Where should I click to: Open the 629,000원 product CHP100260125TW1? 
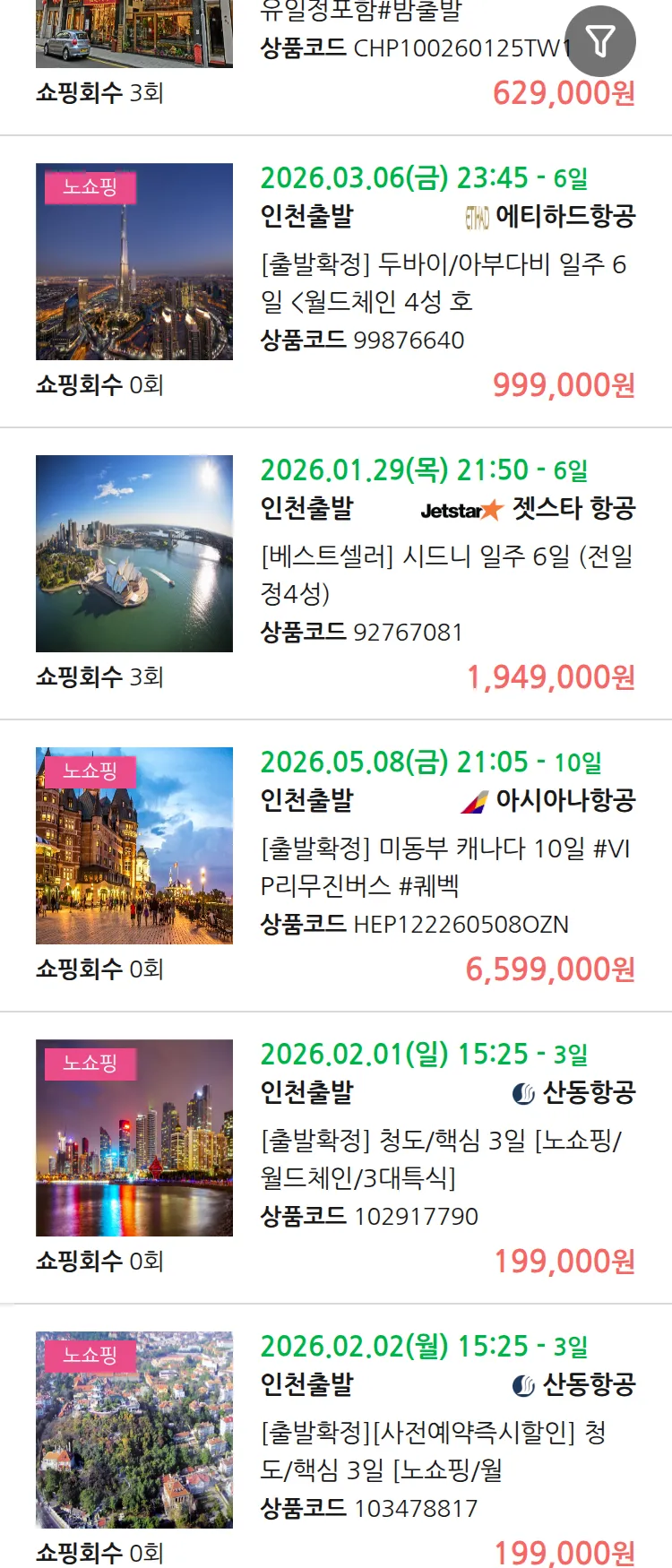point(412,48)
